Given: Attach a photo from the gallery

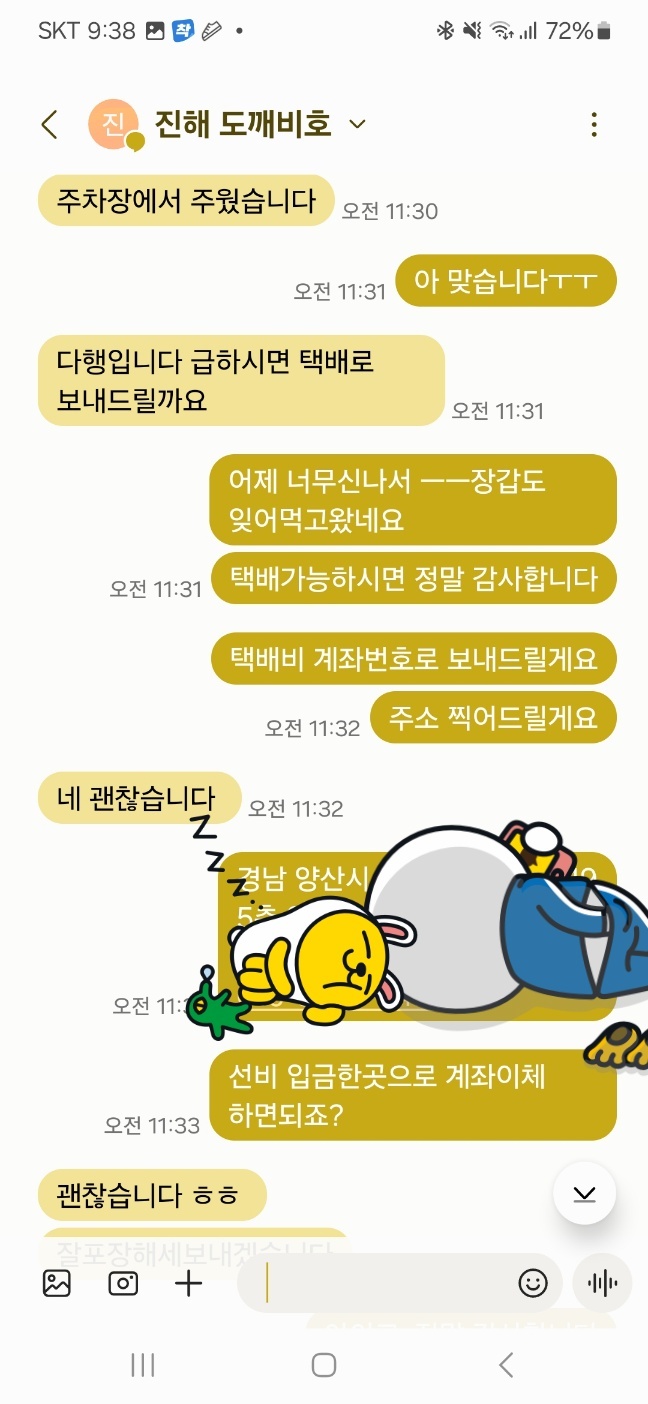Looking at the screenshot, I should (x=57, y=1283).
